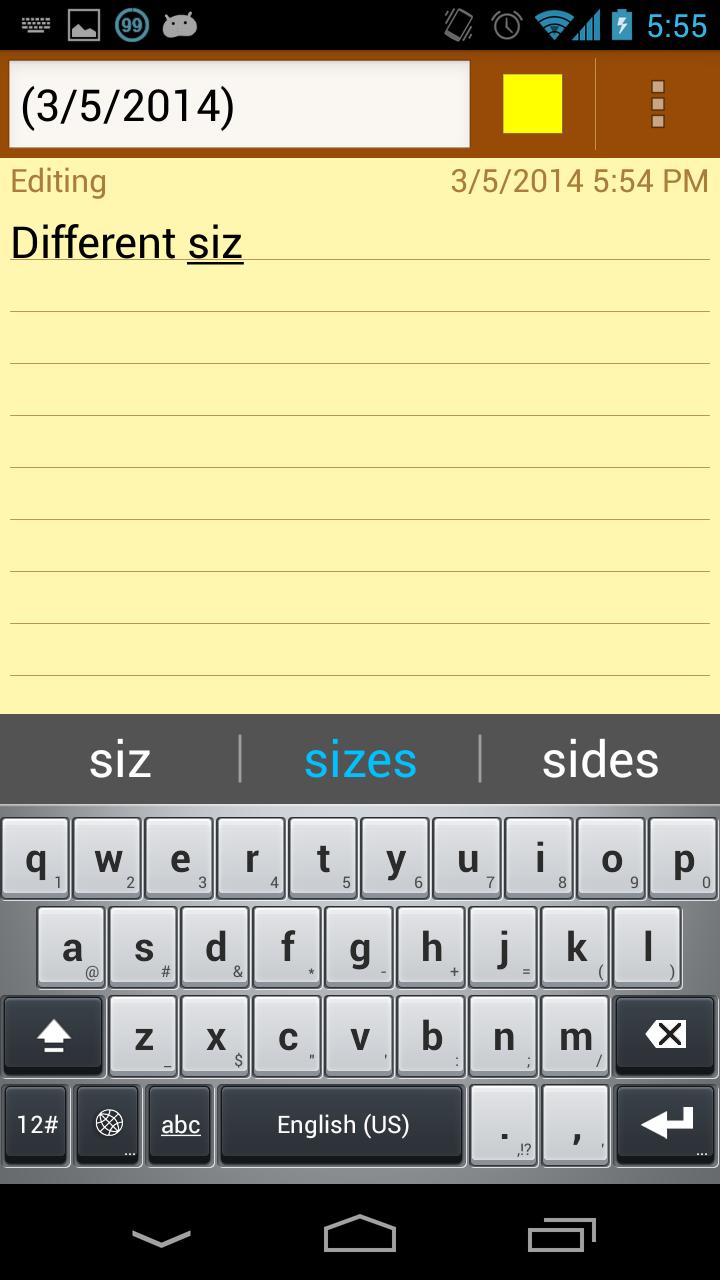720x1280 pixels.
Task: Keep the typed word 'siz' suggestion
Action: point(120,760)
